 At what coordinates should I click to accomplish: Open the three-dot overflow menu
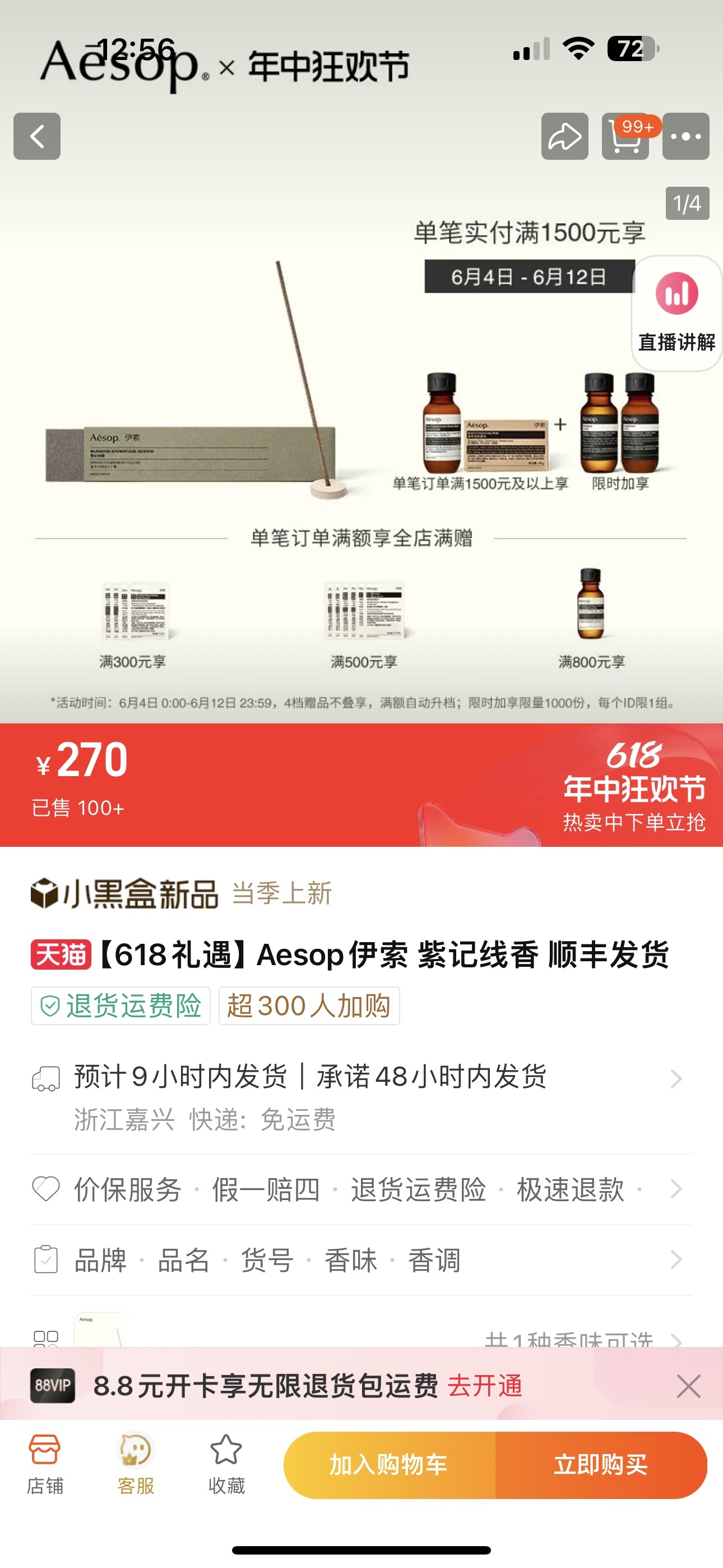686,136
